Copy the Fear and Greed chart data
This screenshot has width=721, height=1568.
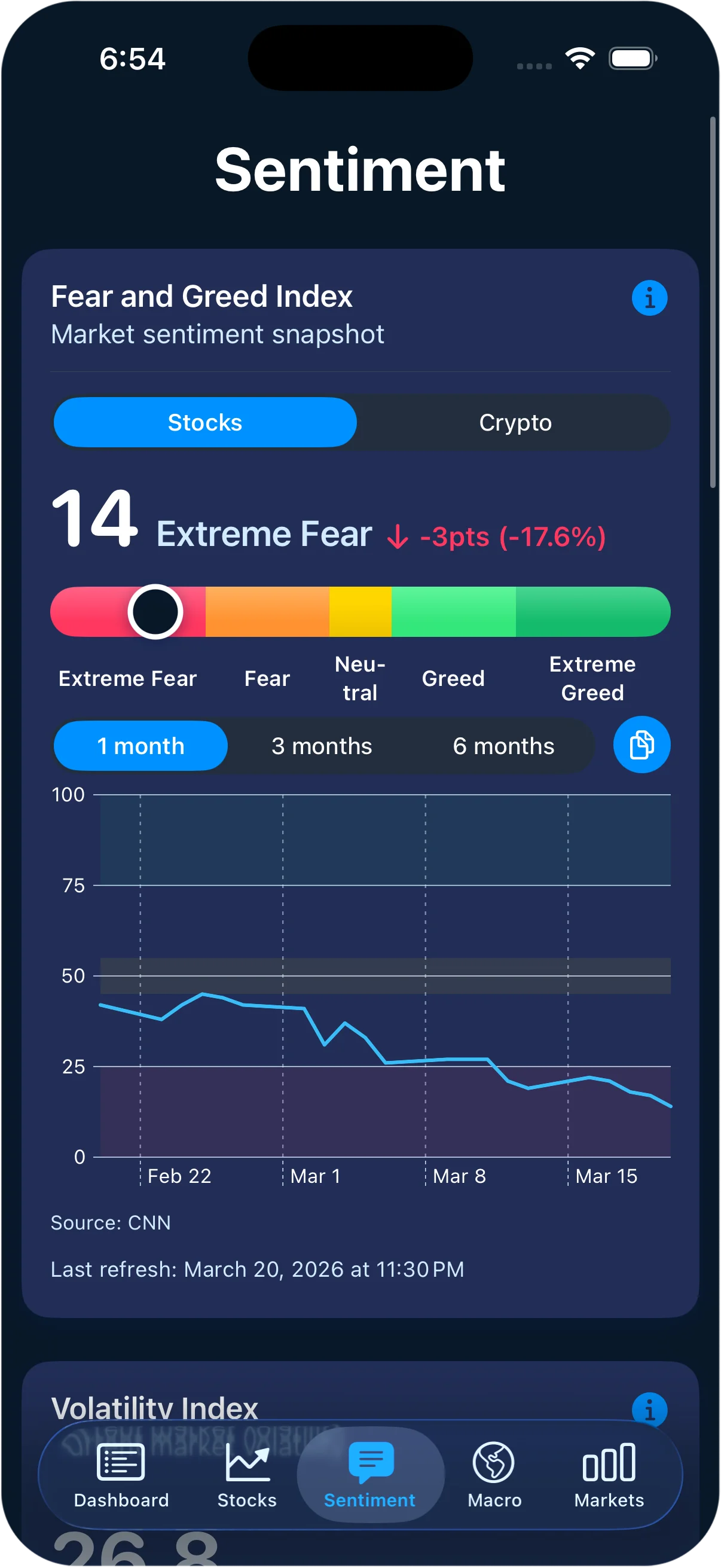point(641,745)
